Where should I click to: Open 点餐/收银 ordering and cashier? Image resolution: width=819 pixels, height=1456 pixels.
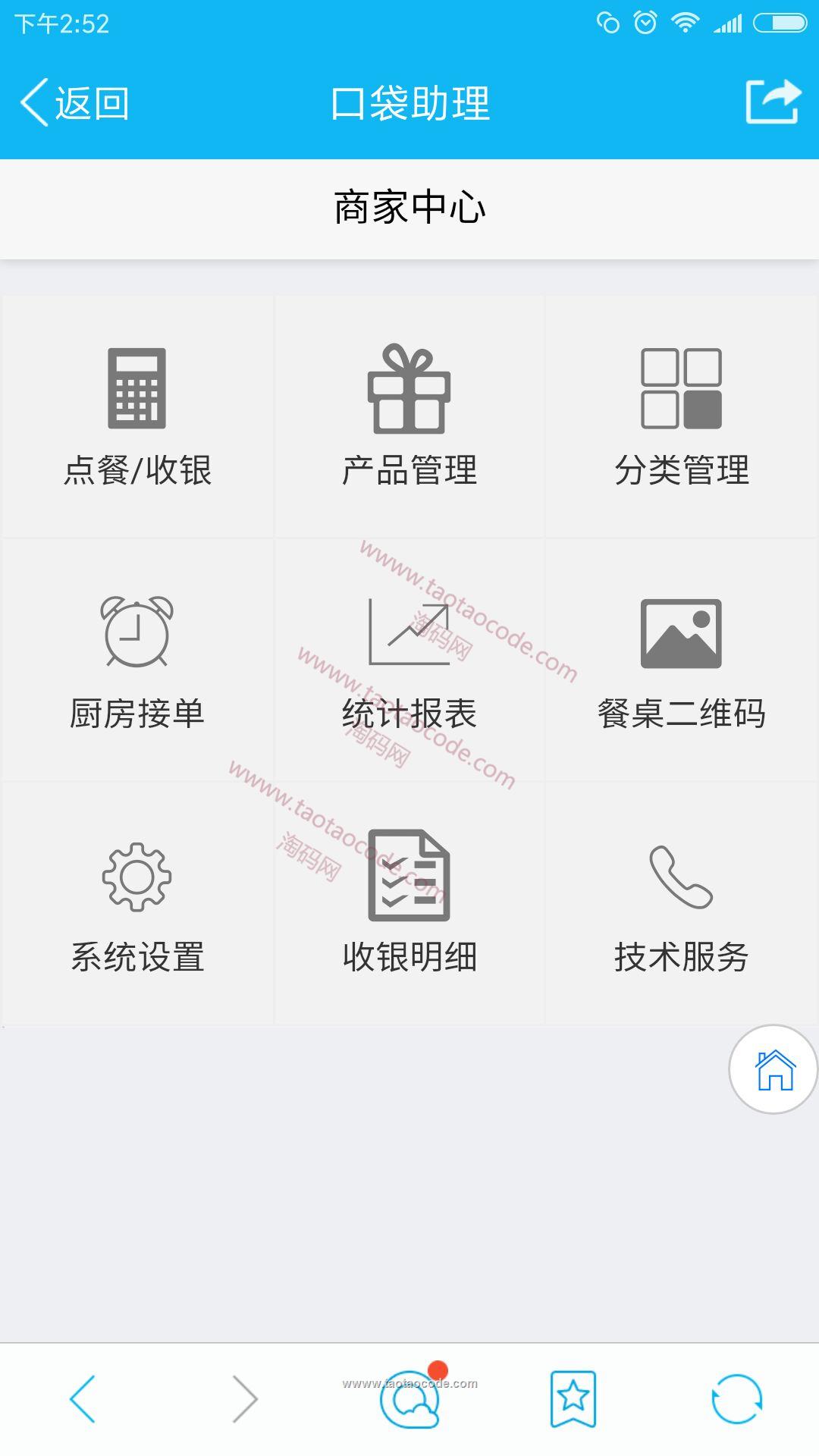coord(137,417)
